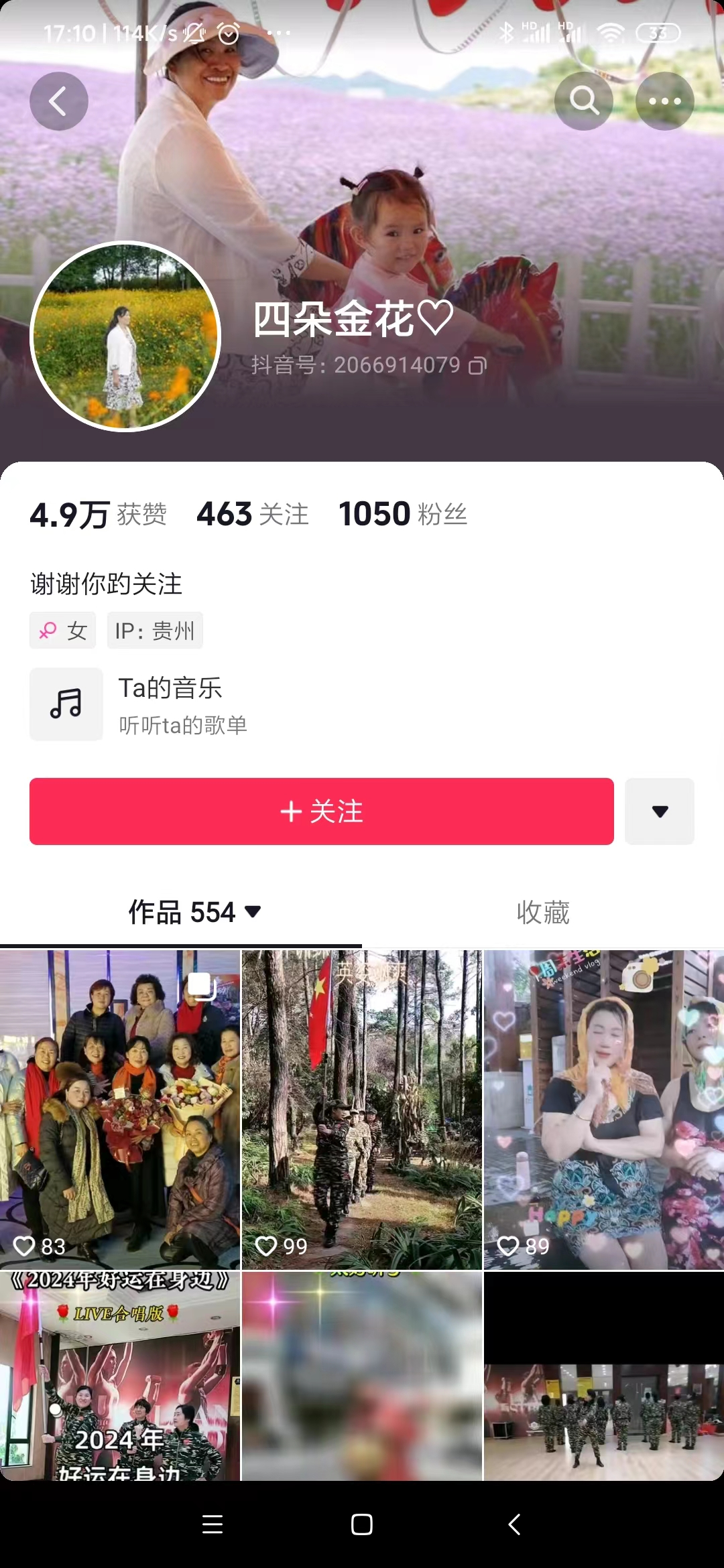Follow this user with the red 关注 button
This screenshot has height=1568, width=724.
322,811
